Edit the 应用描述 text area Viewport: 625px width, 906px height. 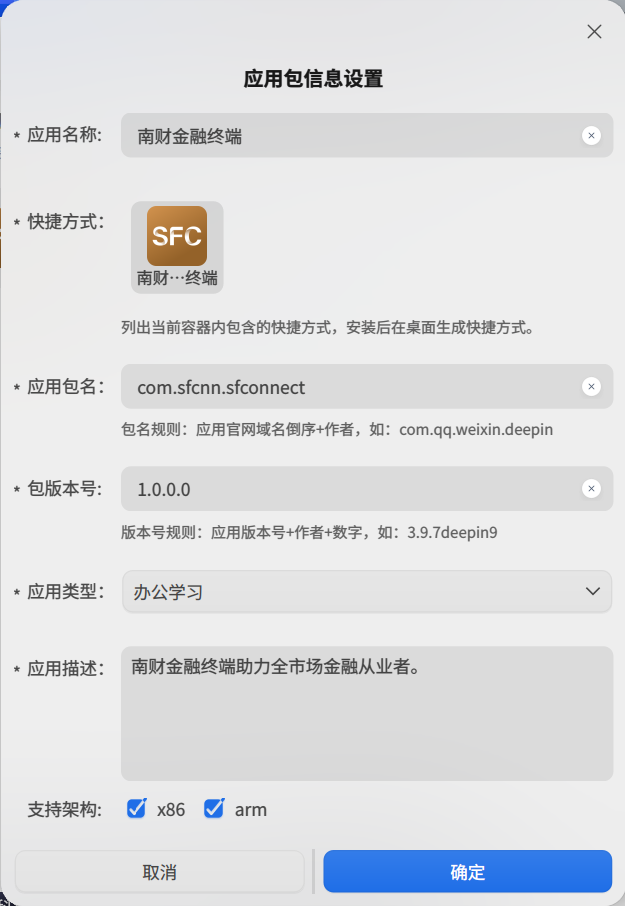(x=366, y=713)
